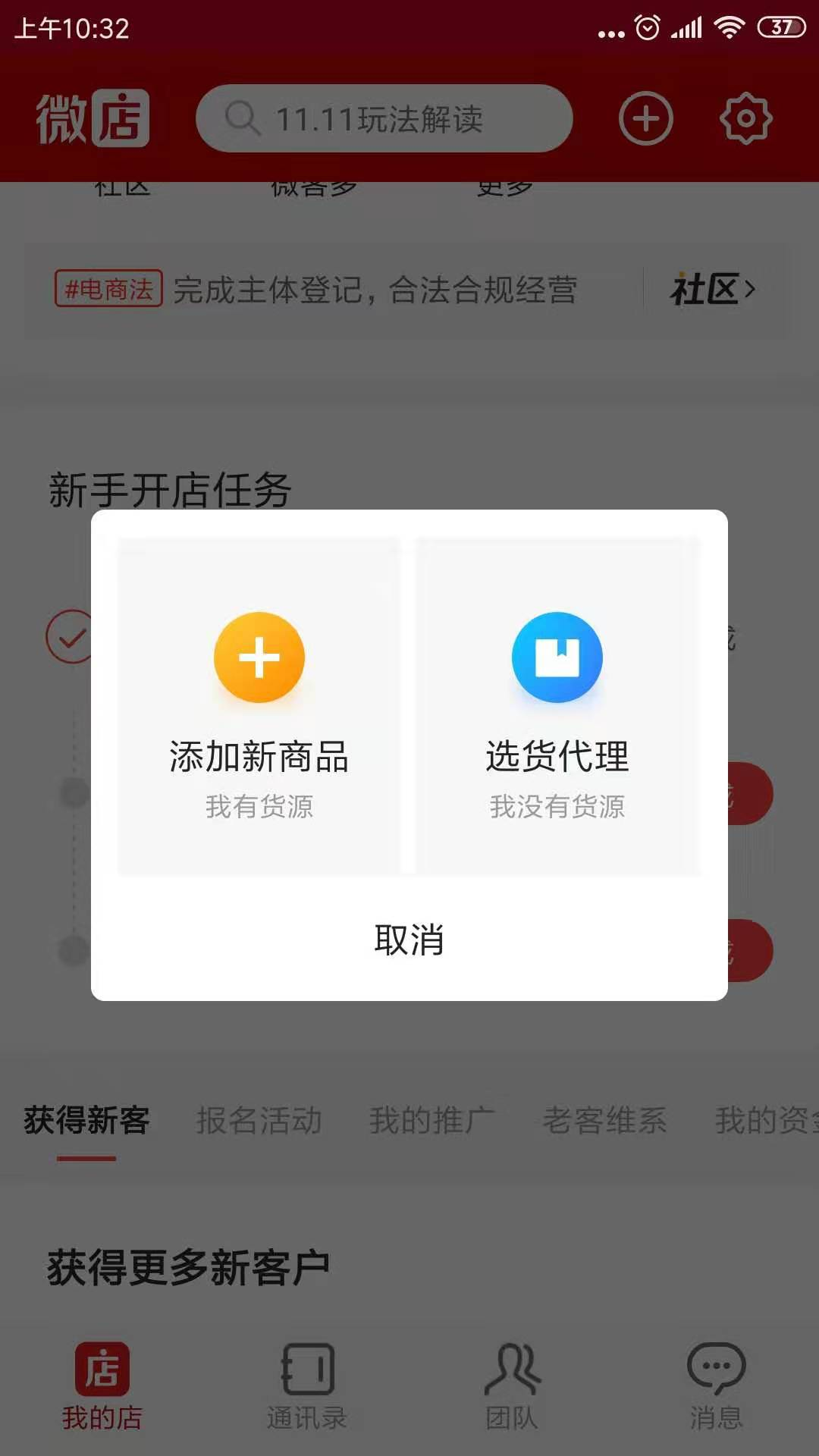The width and height of the screenshot is (819, 1456).
Task: Choose 添加新商品 option
Action: pos(259,707)
